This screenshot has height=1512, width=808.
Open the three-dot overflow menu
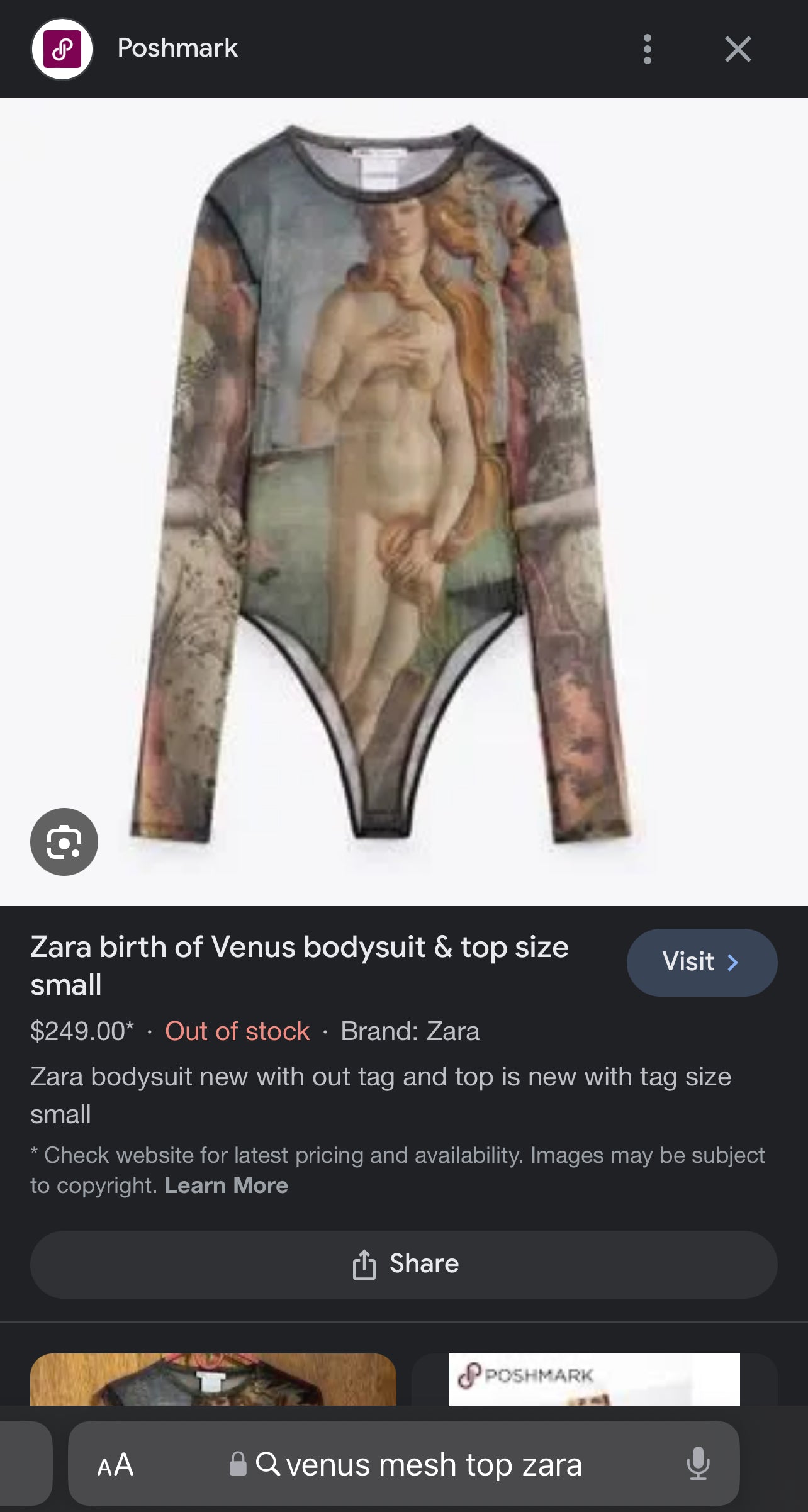[x=648, y=49]
